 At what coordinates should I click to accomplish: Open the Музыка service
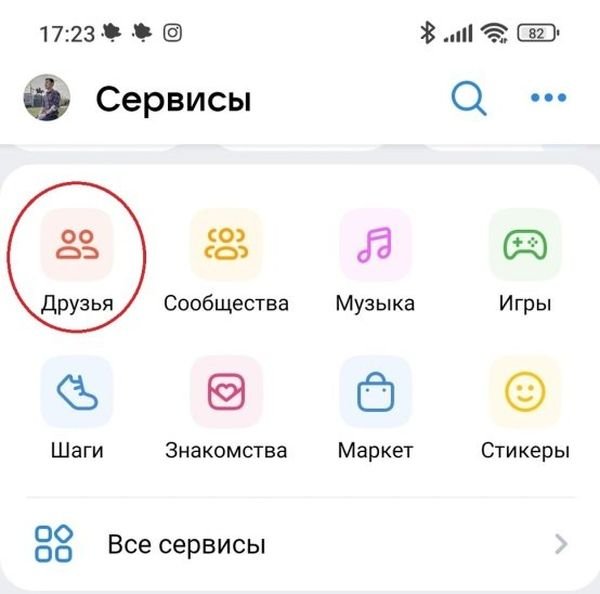[x=375, y=245]
